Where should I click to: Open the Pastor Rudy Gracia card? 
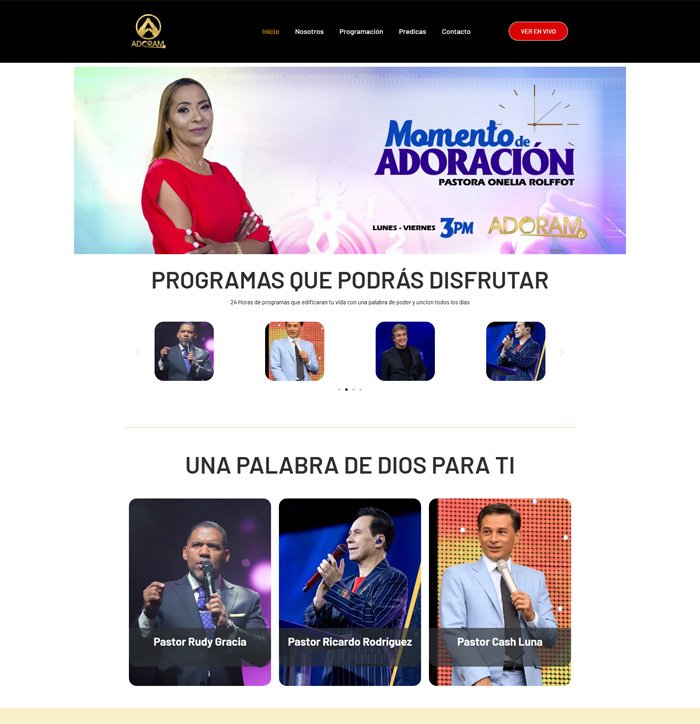pos(200,592)
